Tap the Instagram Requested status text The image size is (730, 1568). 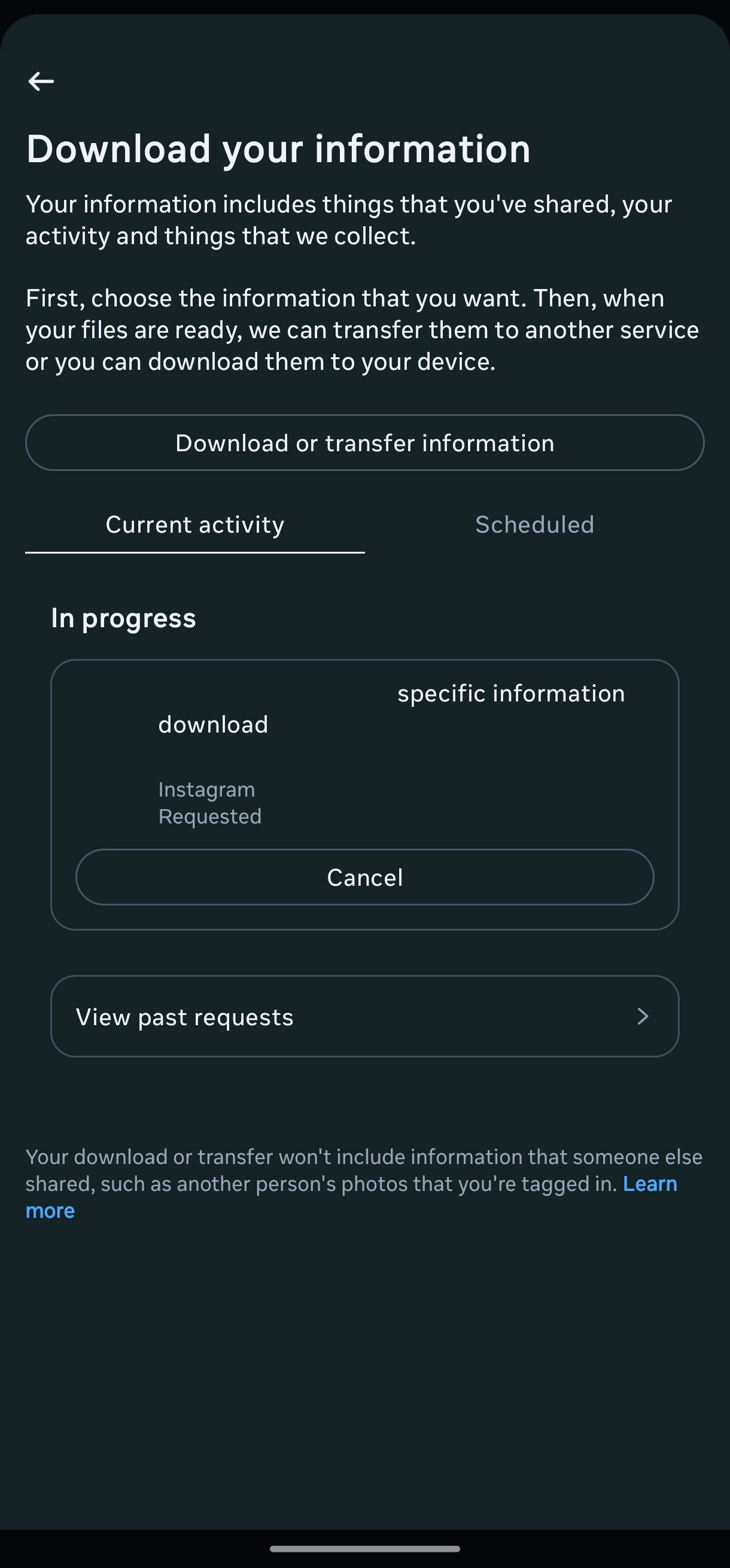[209, 803]
